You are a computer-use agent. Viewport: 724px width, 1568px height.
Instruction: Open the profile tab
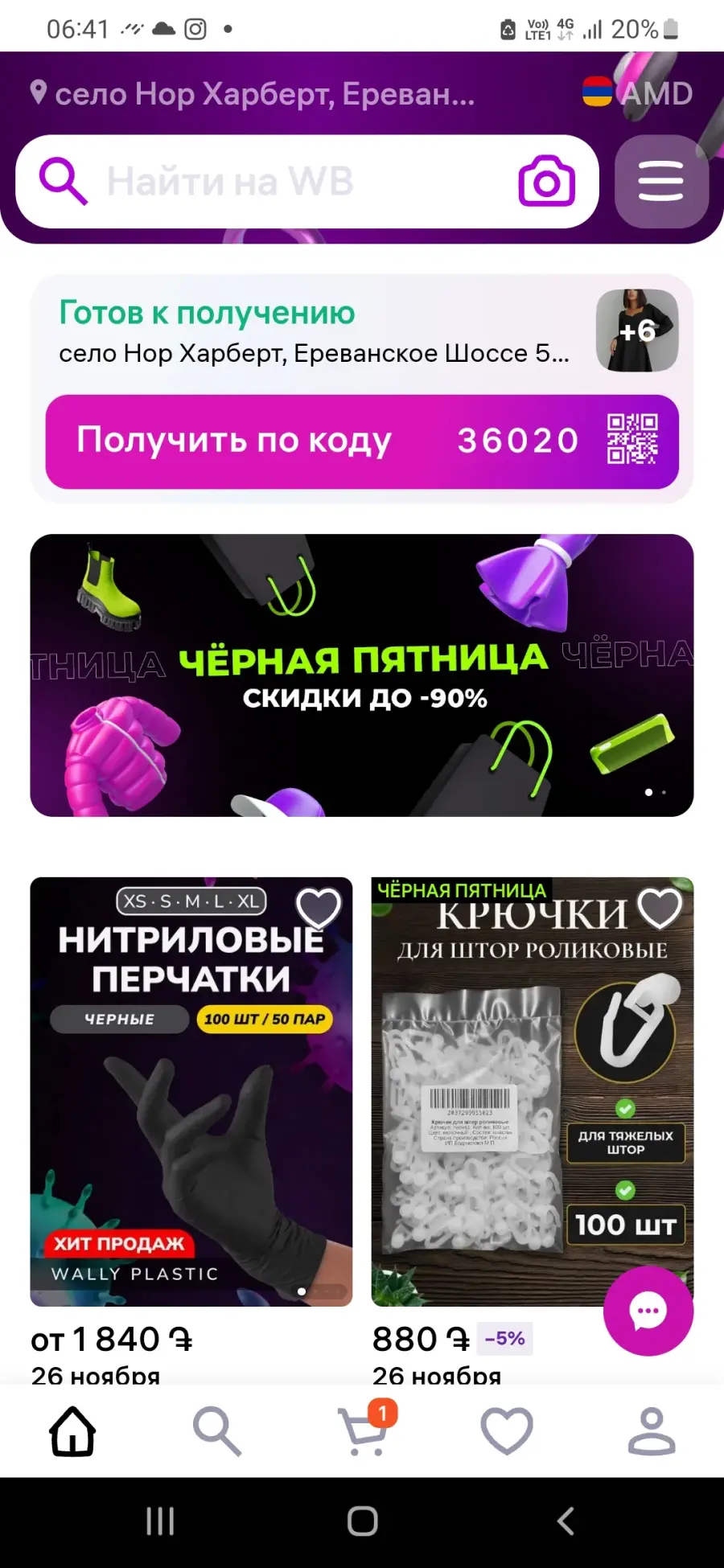point(652,1431)
